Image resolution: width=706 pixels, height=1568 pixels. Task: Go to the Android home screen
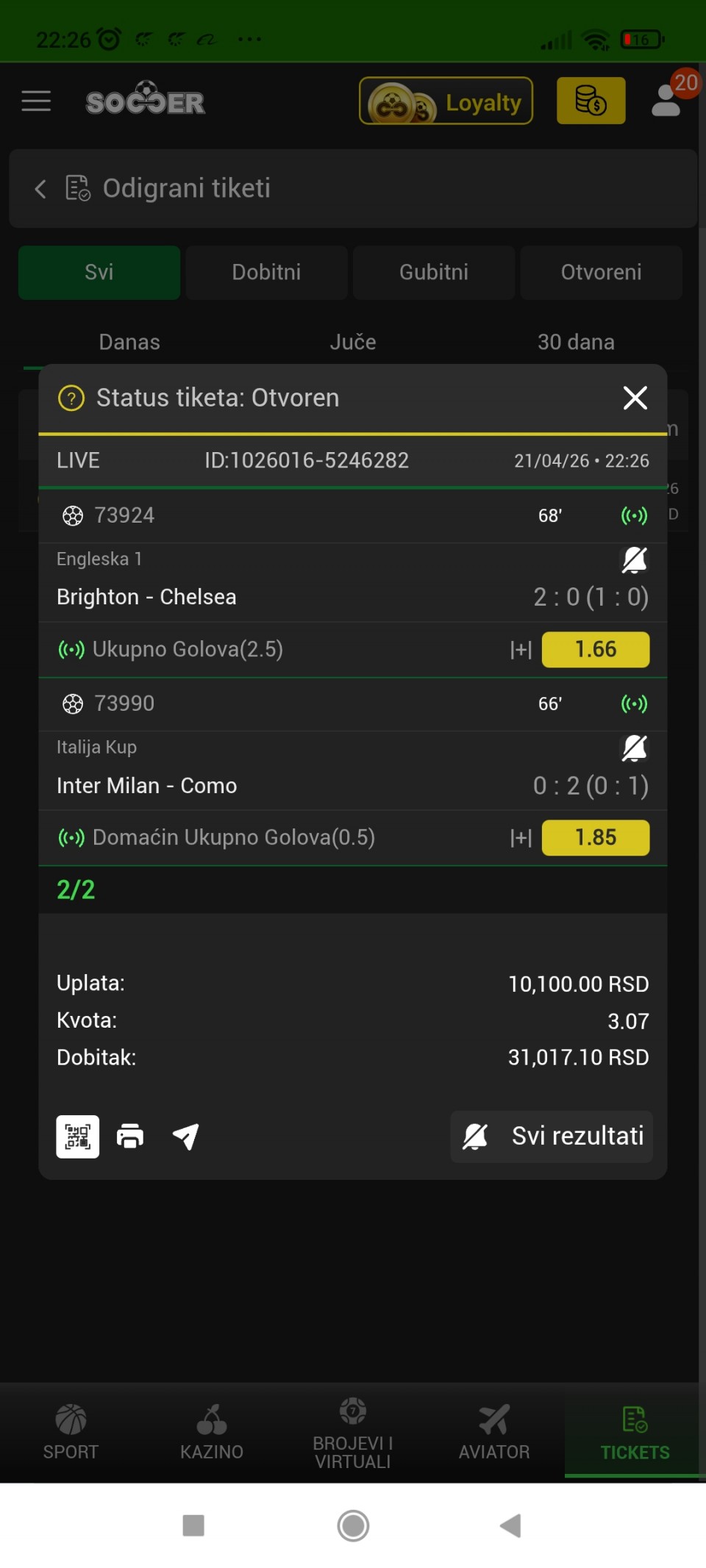tap(353, 1525)
